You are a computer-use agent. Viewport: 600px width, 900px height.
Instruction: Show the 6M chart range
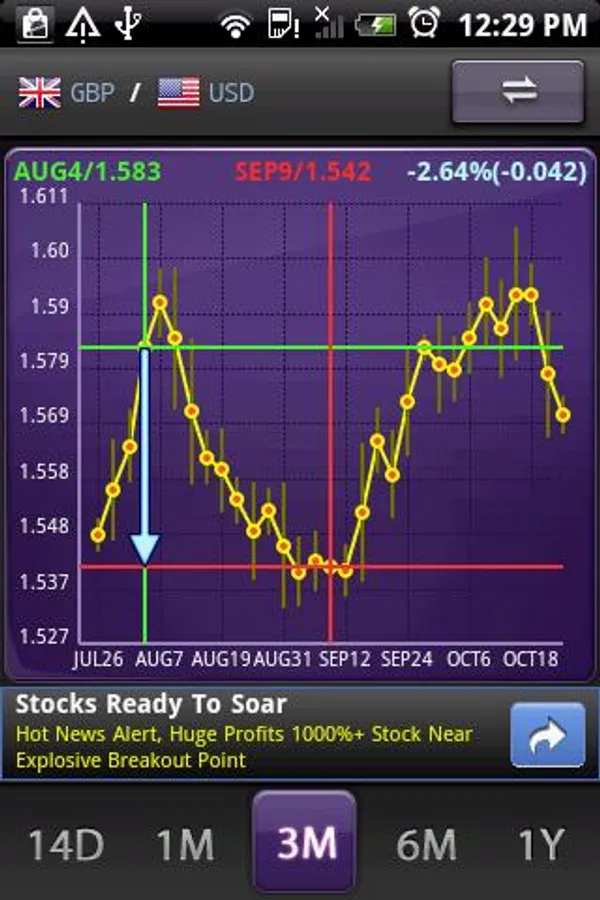[x=426, y=845]
